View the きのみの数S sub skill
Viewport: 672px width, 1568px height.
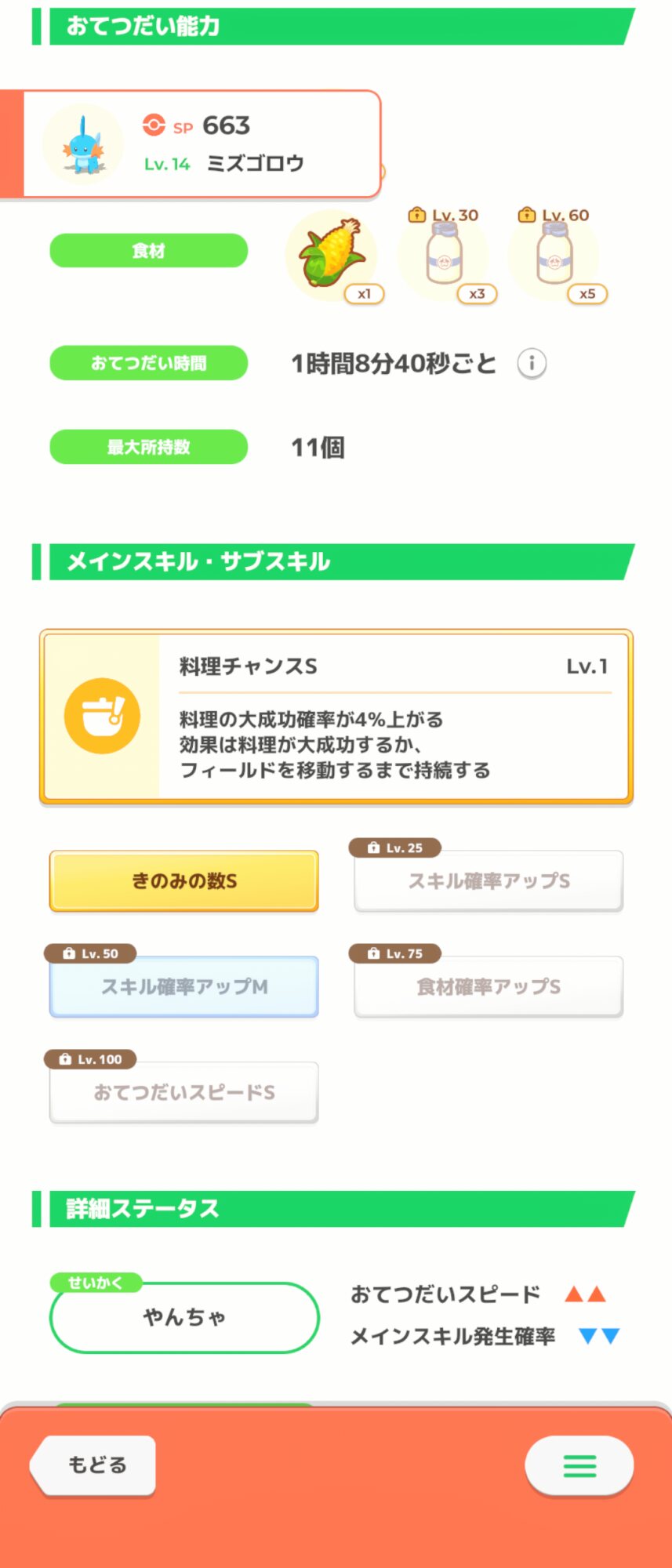pos(184,880)
